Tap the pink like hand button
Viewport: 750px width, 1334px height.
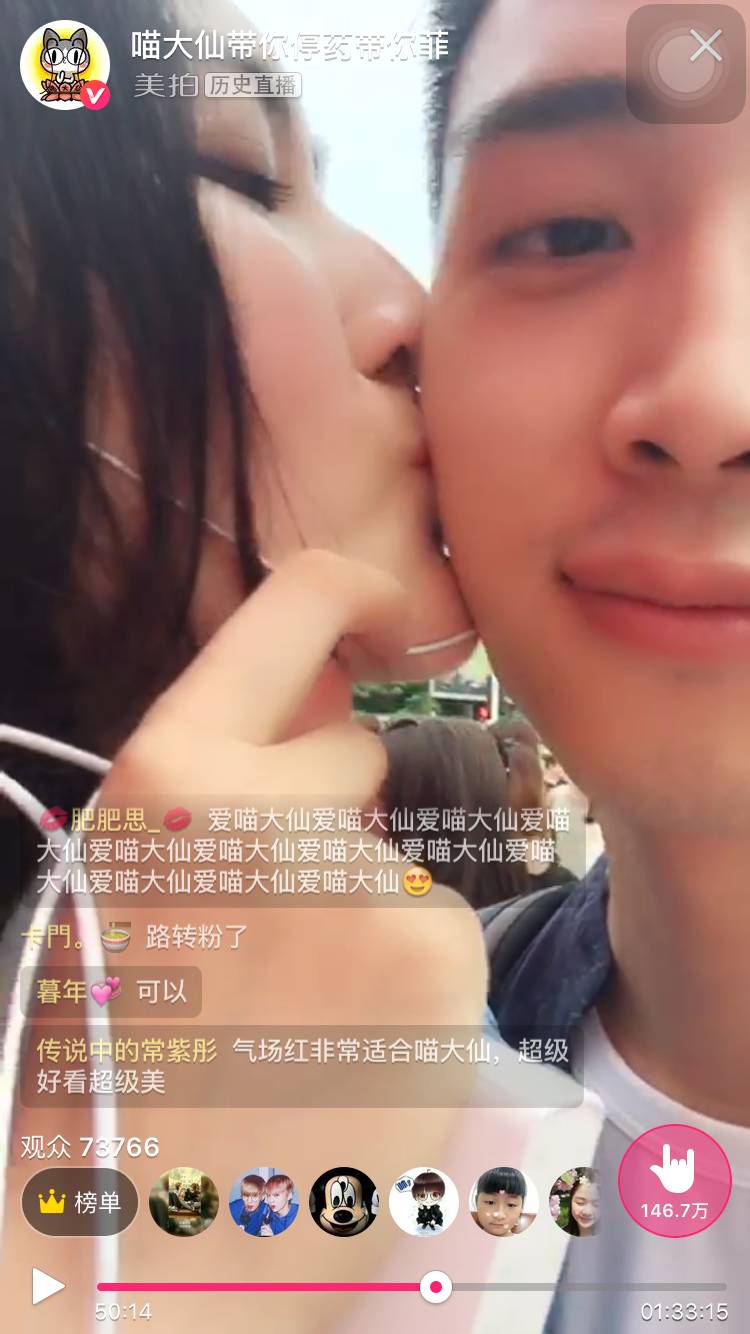click(674, 1181)
